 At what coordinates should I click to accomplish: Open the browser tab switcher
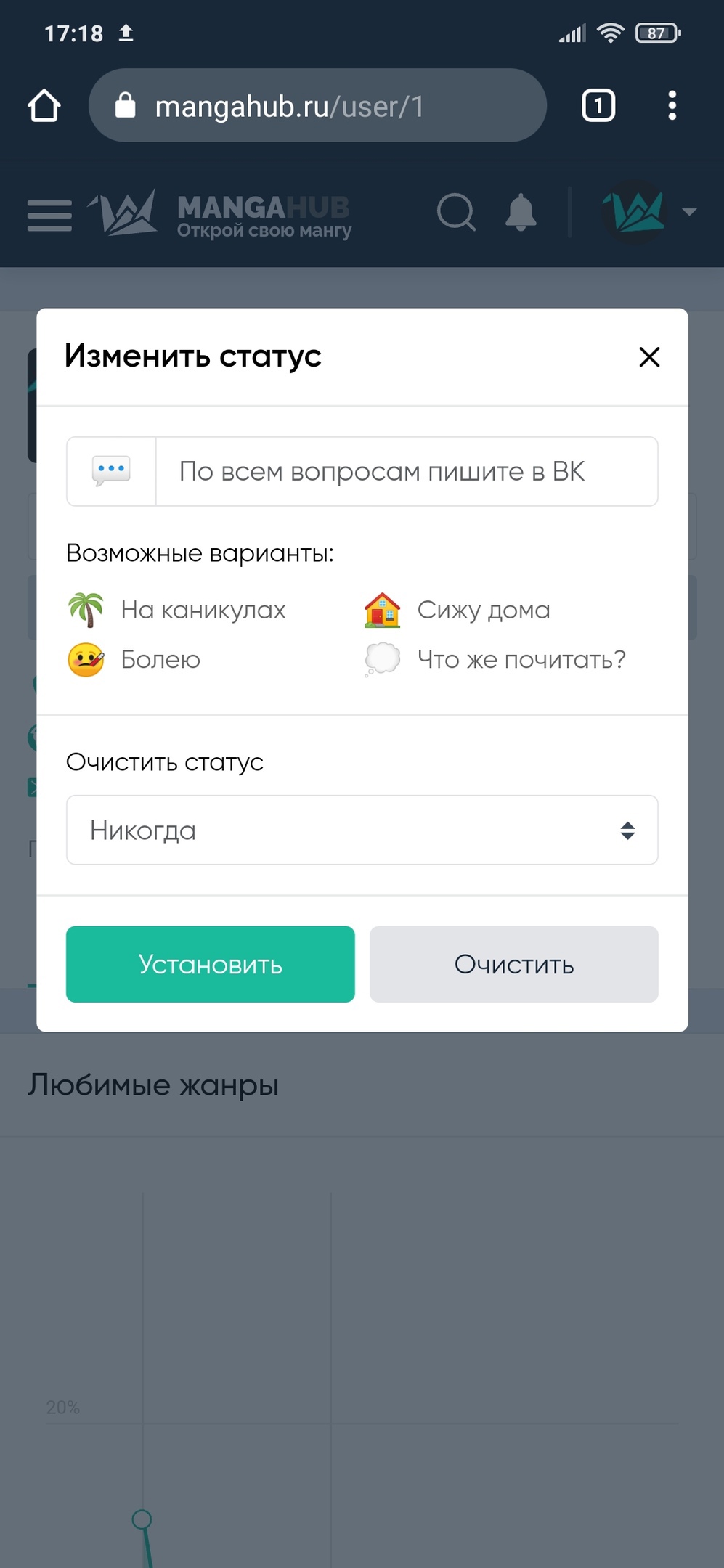click(598, 106)
